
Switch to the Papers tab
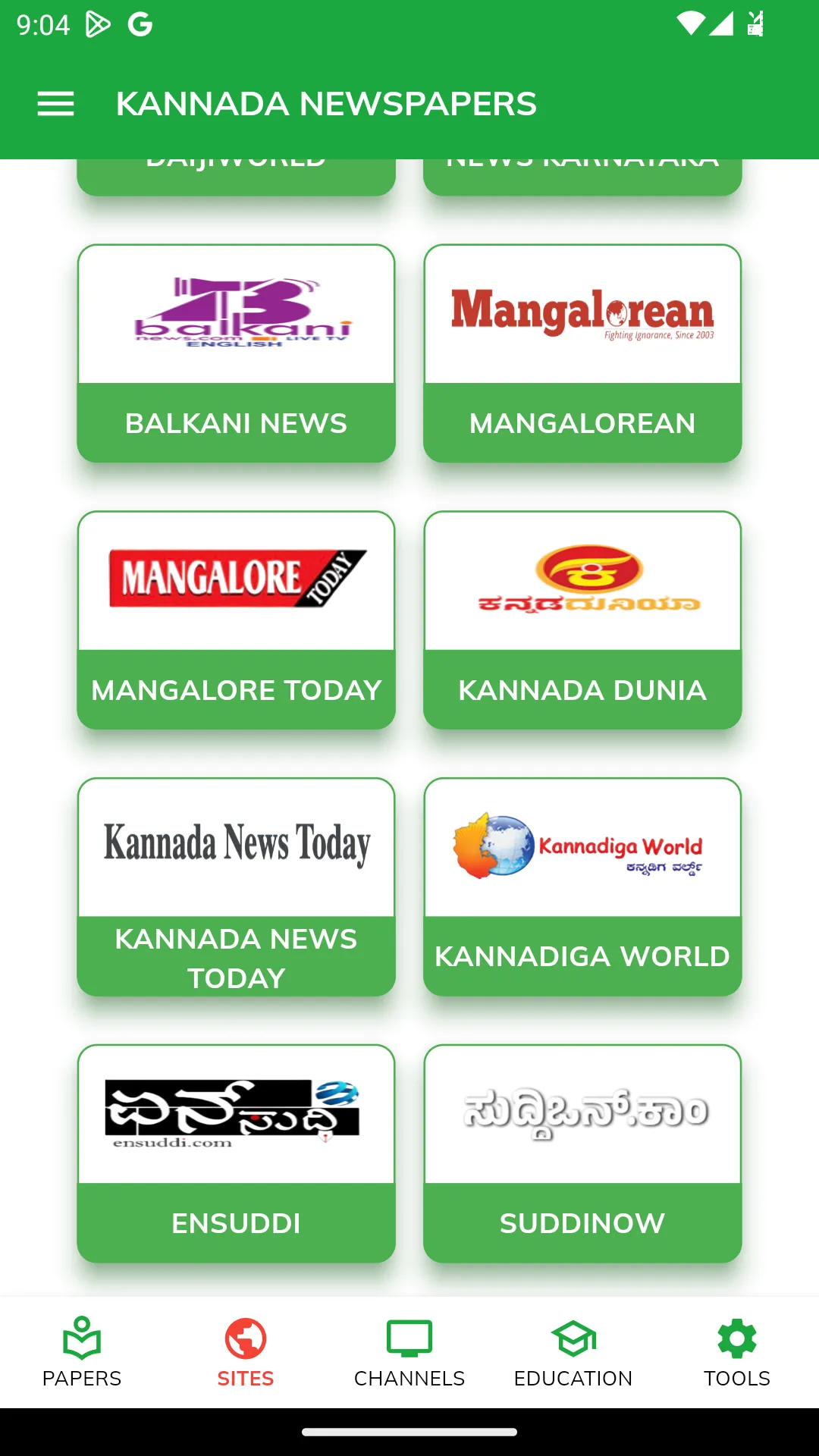click(82, 1353)
